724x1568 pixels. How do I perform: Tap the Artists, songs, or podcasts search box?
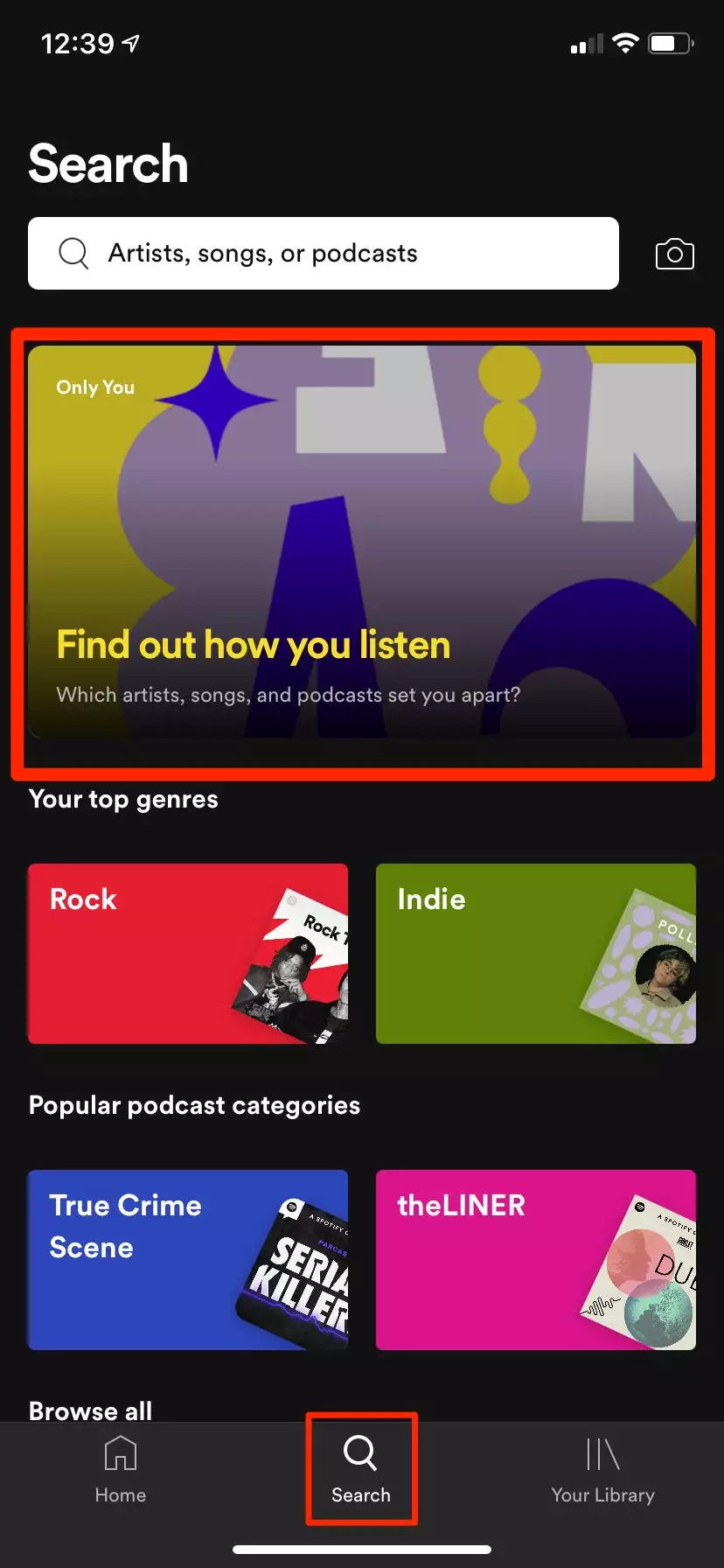pos(324,253)
